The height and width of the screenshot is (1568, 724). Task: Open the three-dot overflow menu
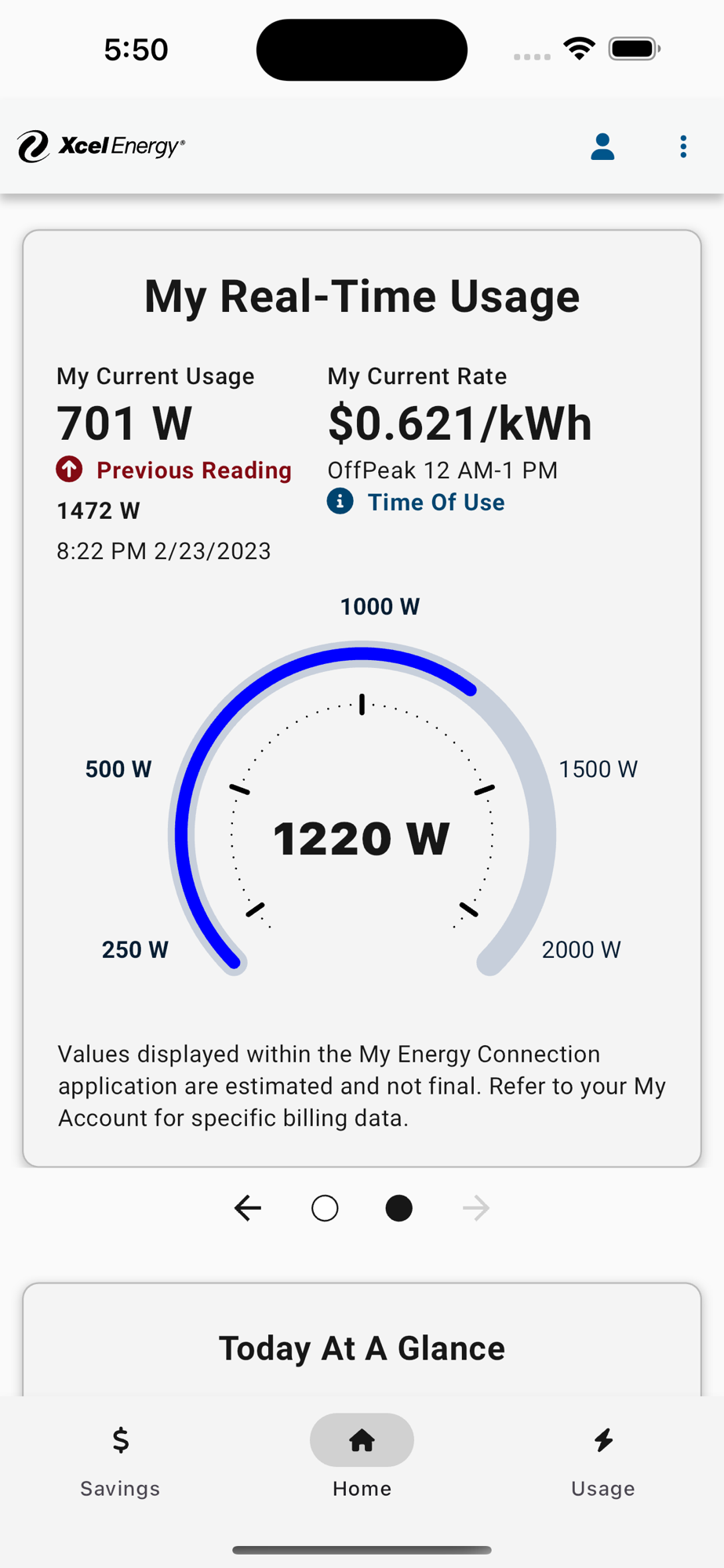coord(683,147)
